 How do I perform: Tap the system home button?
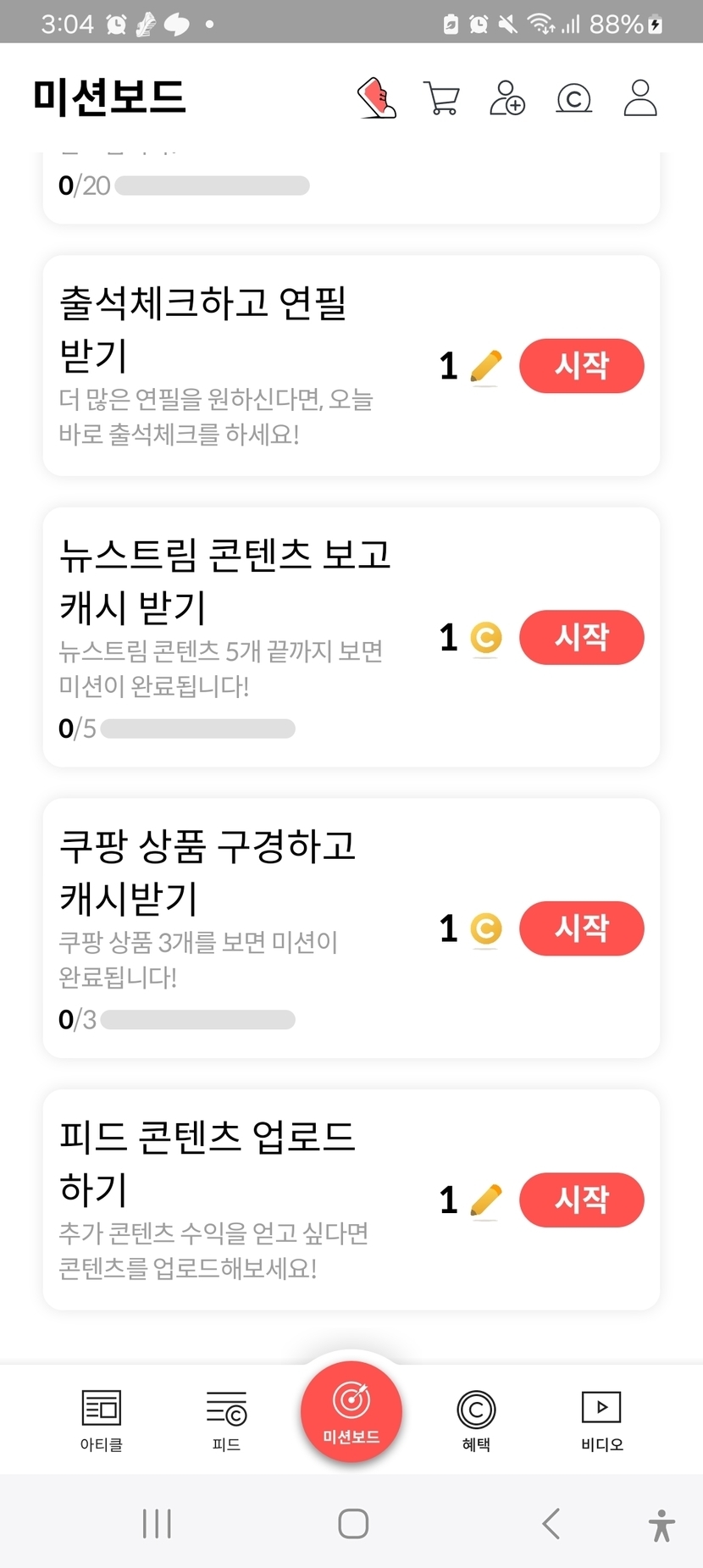pyautogui.click(x=353, y=1523)
